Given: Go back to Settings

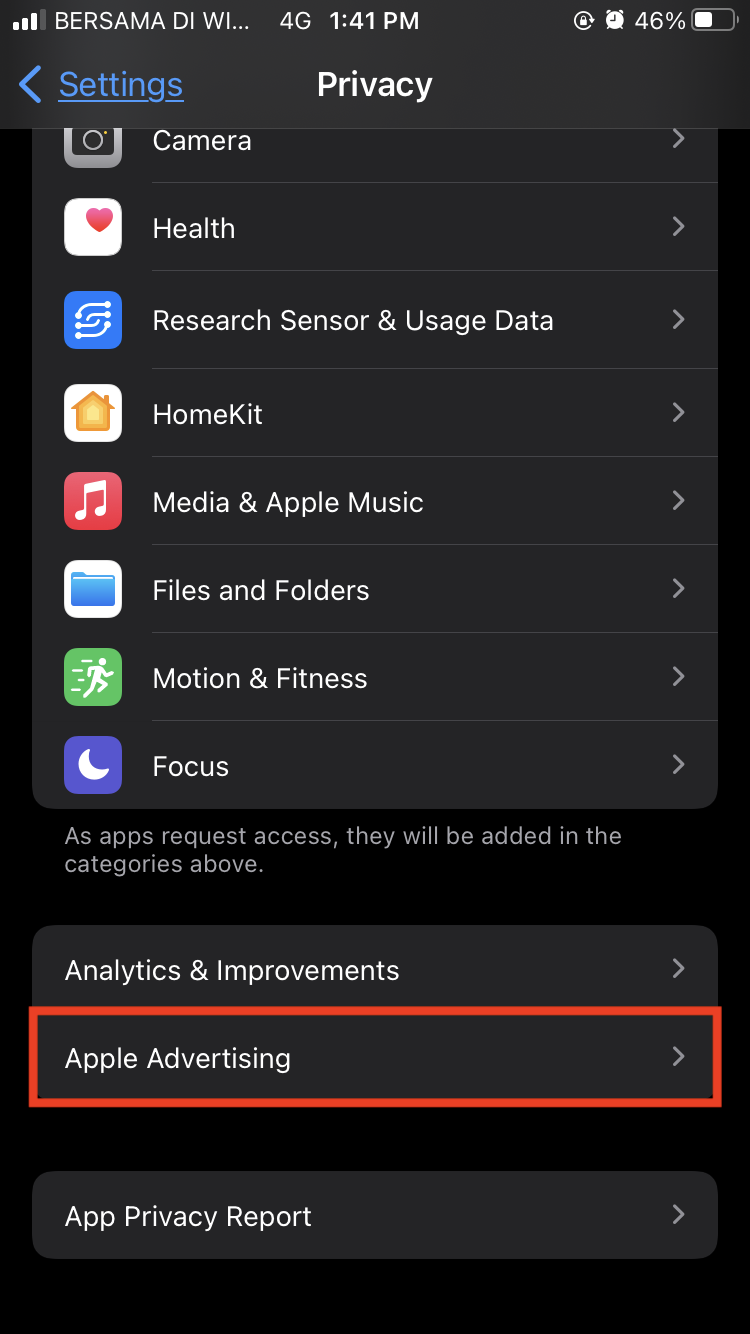Looking at the screenshot, I should pos(100,85).
